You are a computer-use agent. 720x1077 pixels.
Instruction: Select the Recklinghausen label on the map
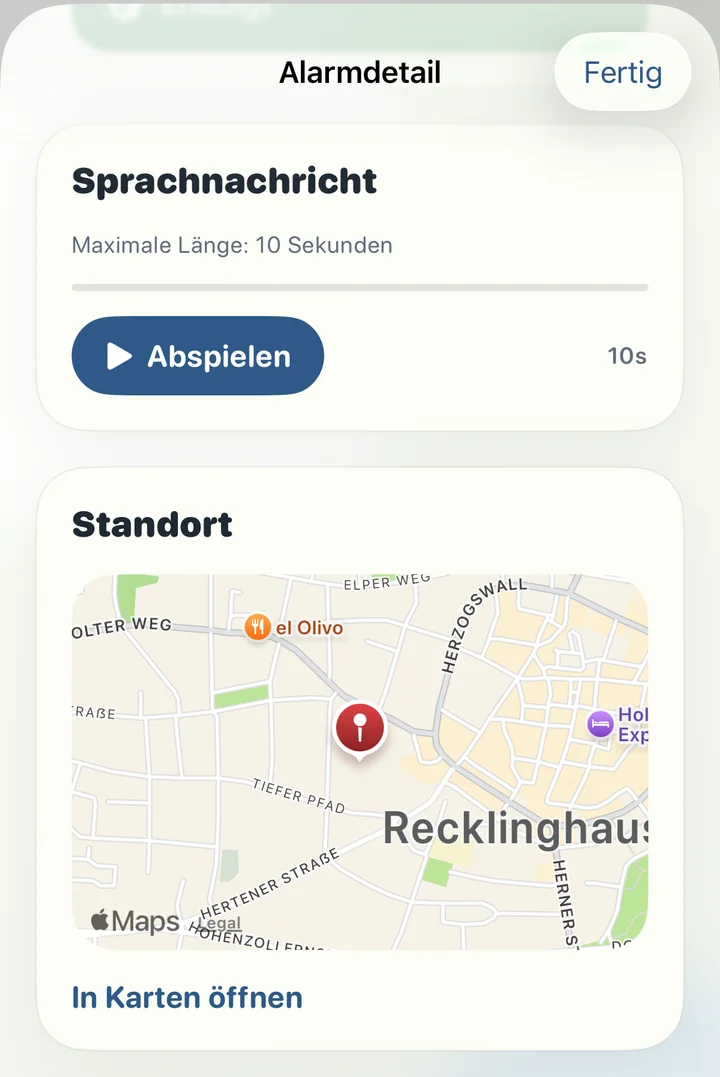click(516, 828)
